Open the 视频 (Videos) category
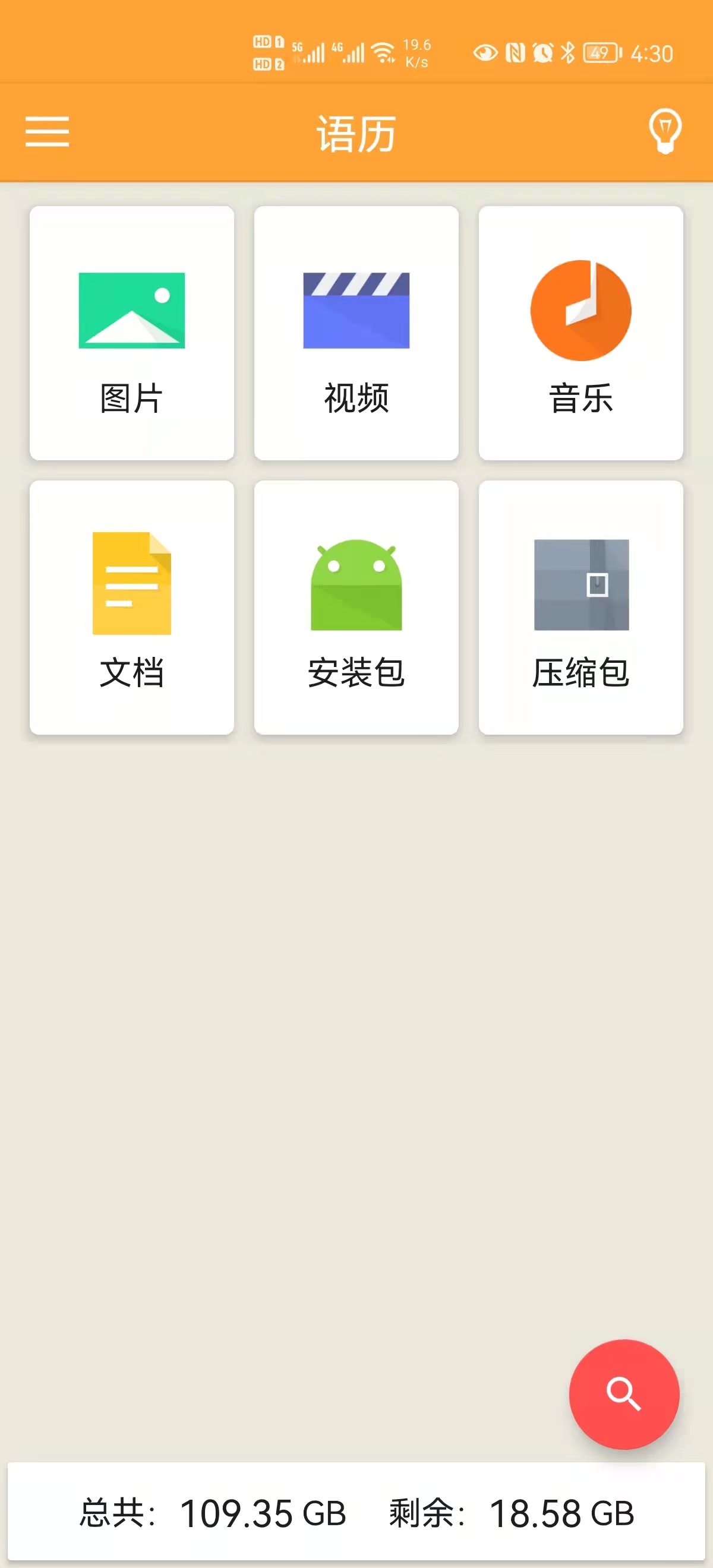Viewport: 713px width, 1568px height. [x=355, y=332]
